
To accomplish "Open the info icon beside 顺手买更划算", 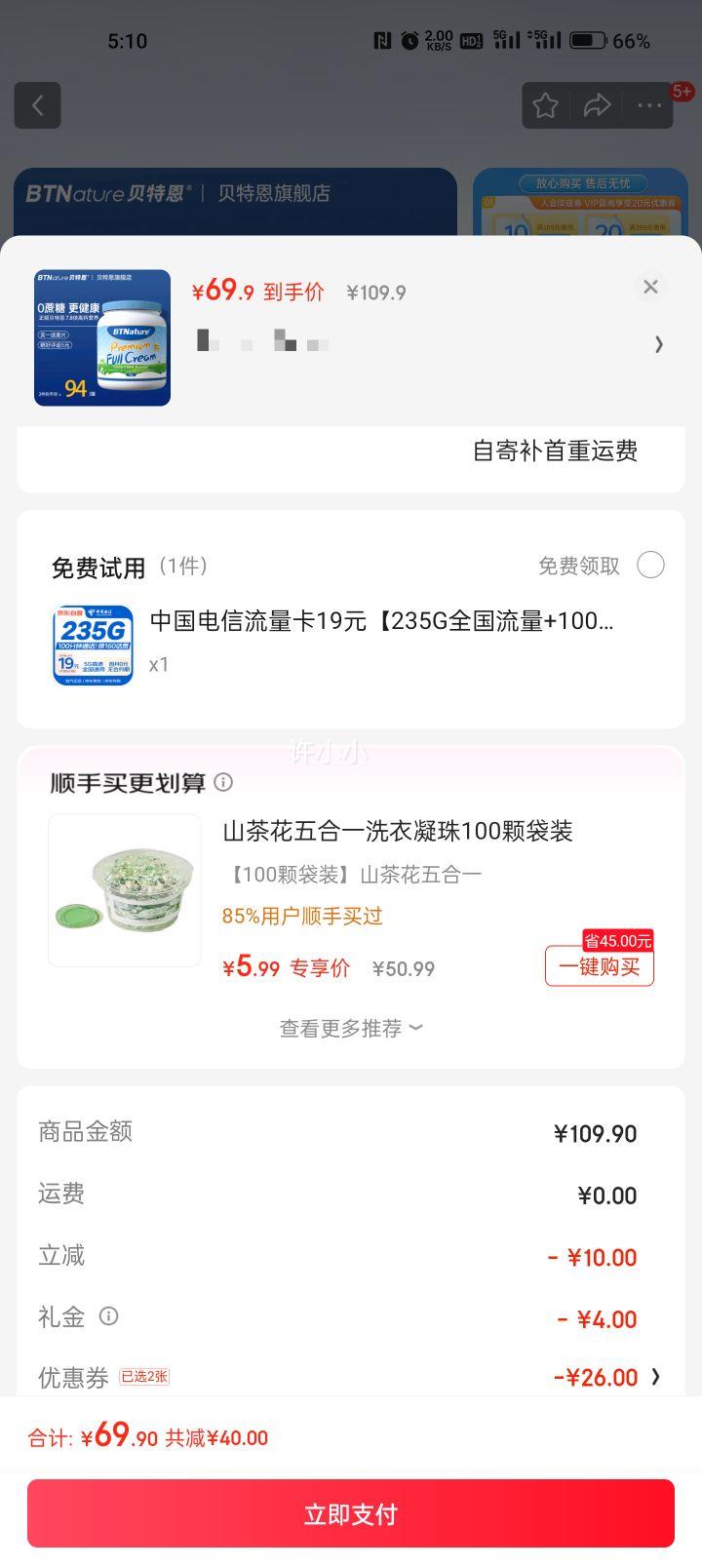I will pyautogui.click(x=223, y=782).
